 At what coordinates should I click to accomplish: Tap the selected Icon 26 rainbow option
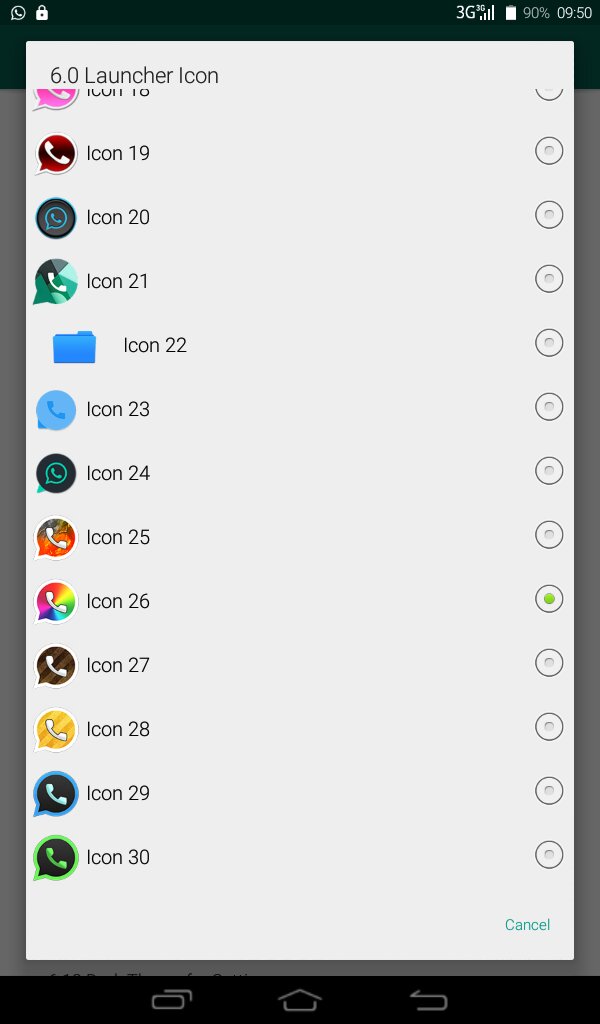click(300, 601)
